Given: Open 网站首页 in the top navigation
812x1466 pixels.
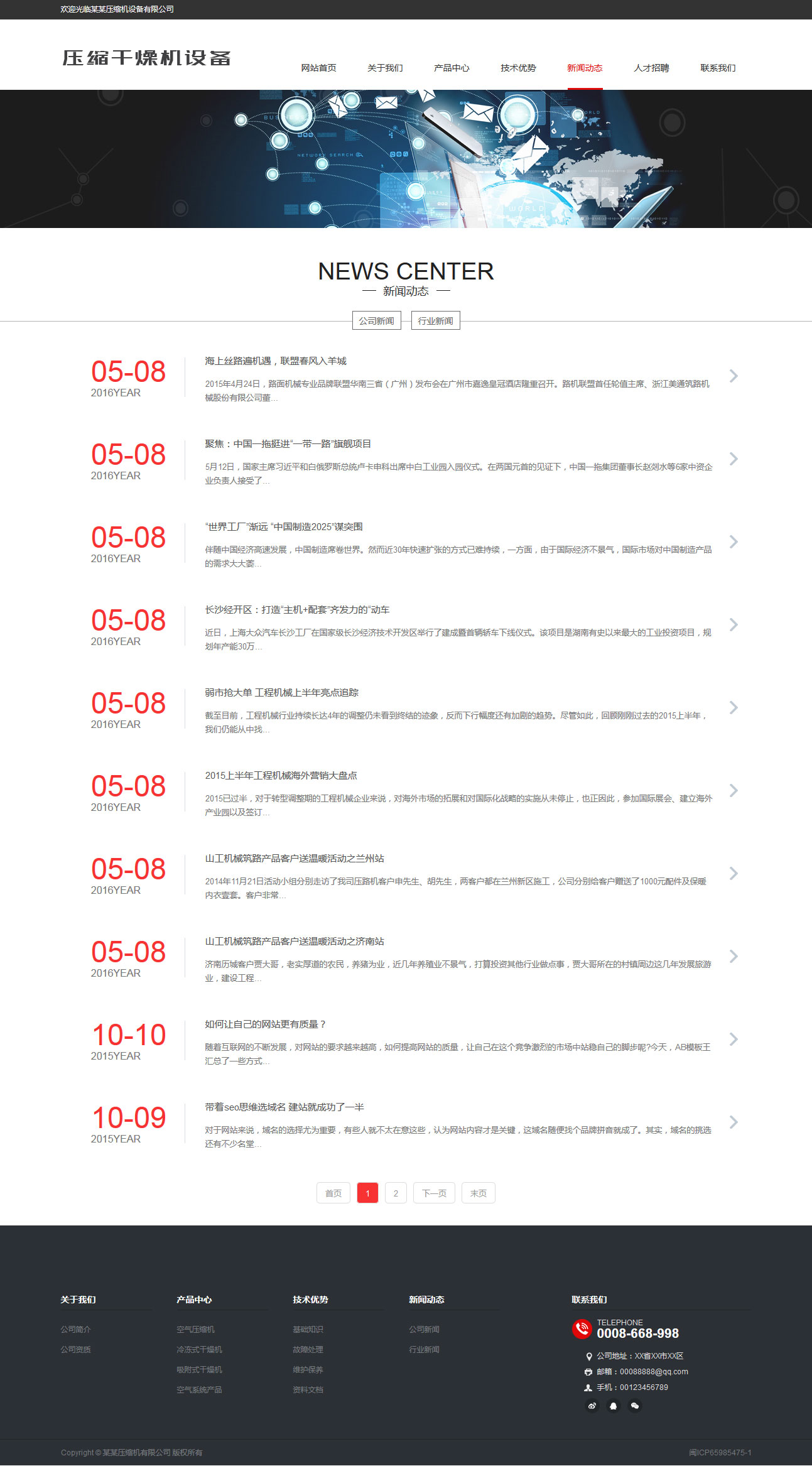Looking at the screenshot, I should 318,68.
